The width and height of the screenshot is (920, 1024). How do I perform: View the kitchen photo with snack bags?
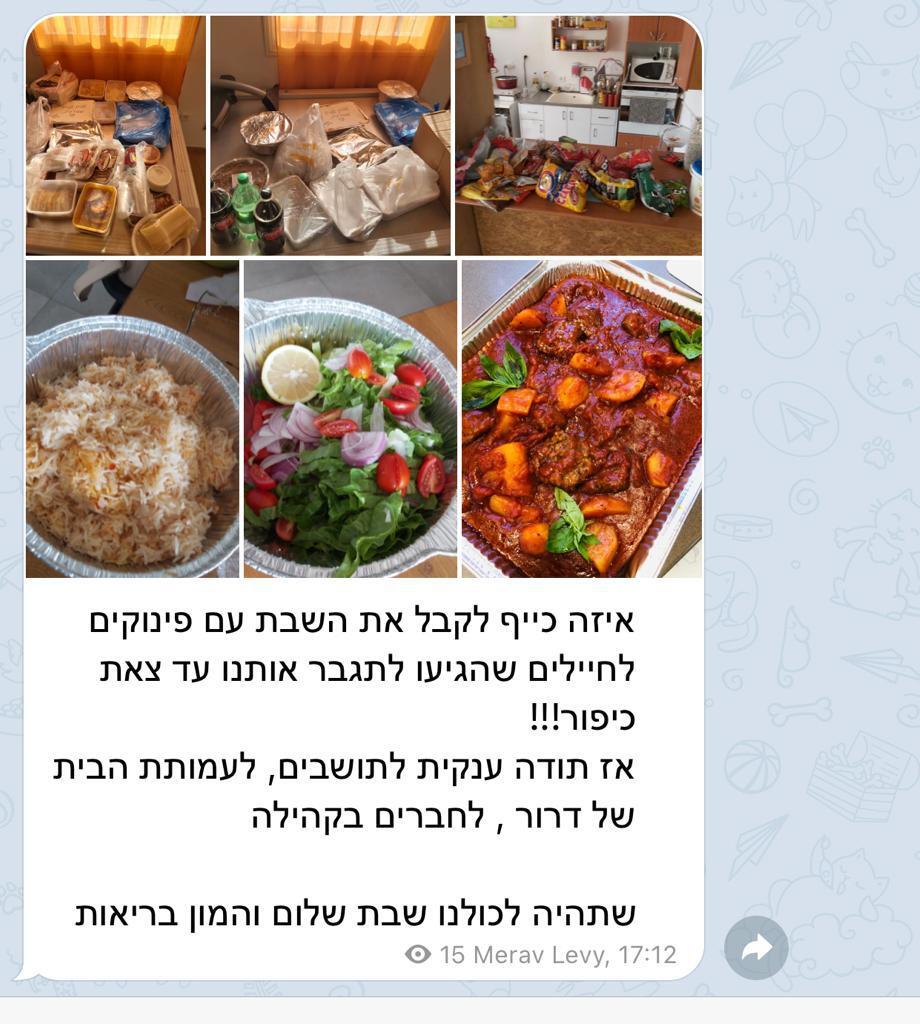point(578,135)
